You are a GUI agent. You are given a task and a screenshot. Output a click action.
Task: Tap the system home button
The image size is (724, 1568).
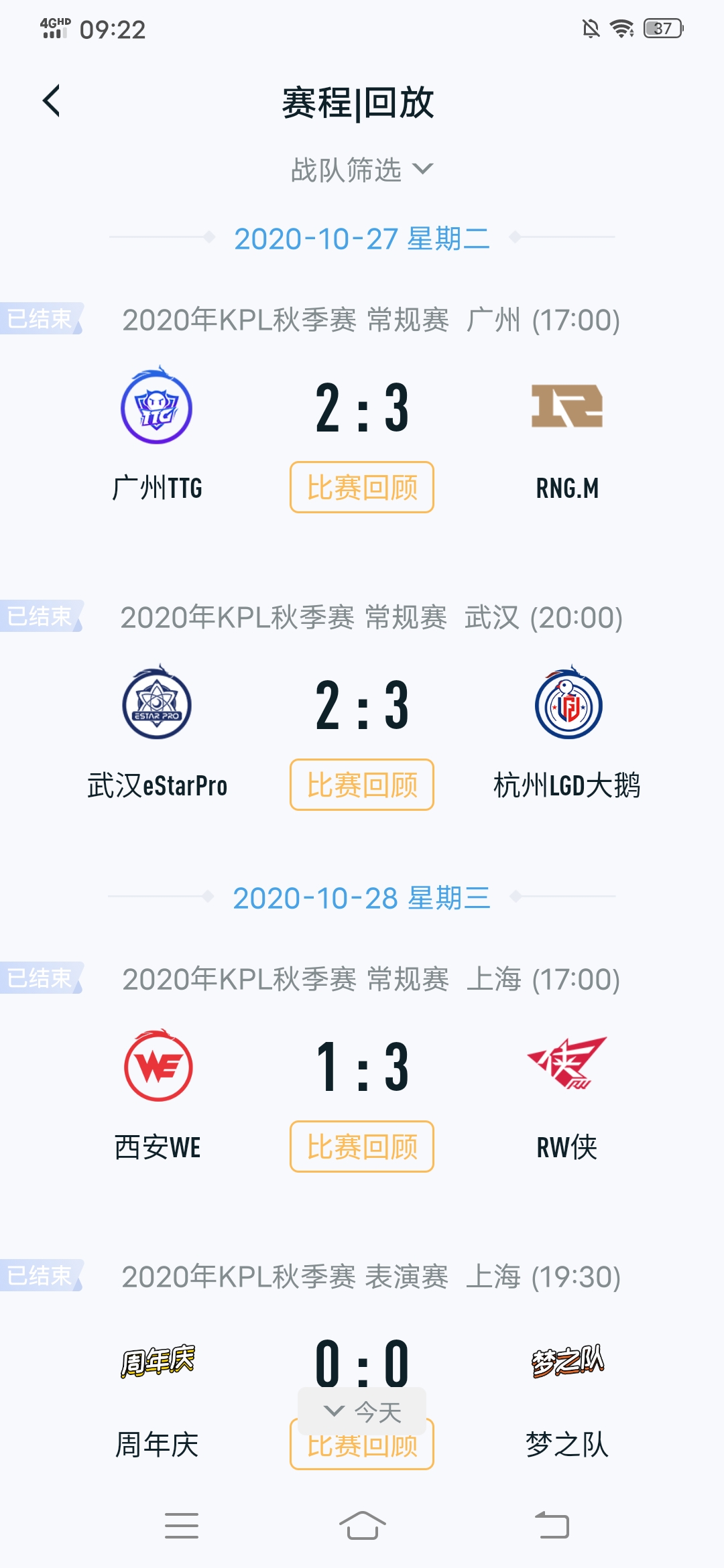362,1526
